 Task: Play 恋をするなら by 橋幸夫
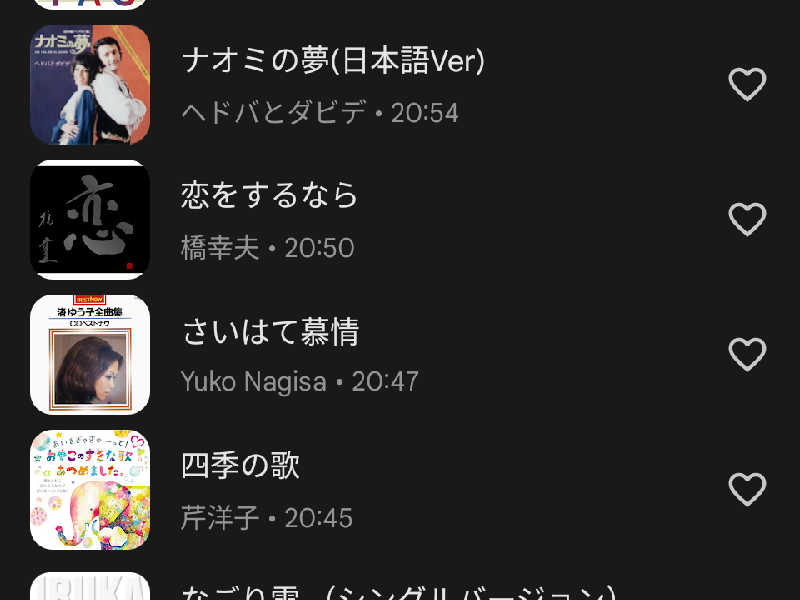pyautogui.click(x=270, y=196)
